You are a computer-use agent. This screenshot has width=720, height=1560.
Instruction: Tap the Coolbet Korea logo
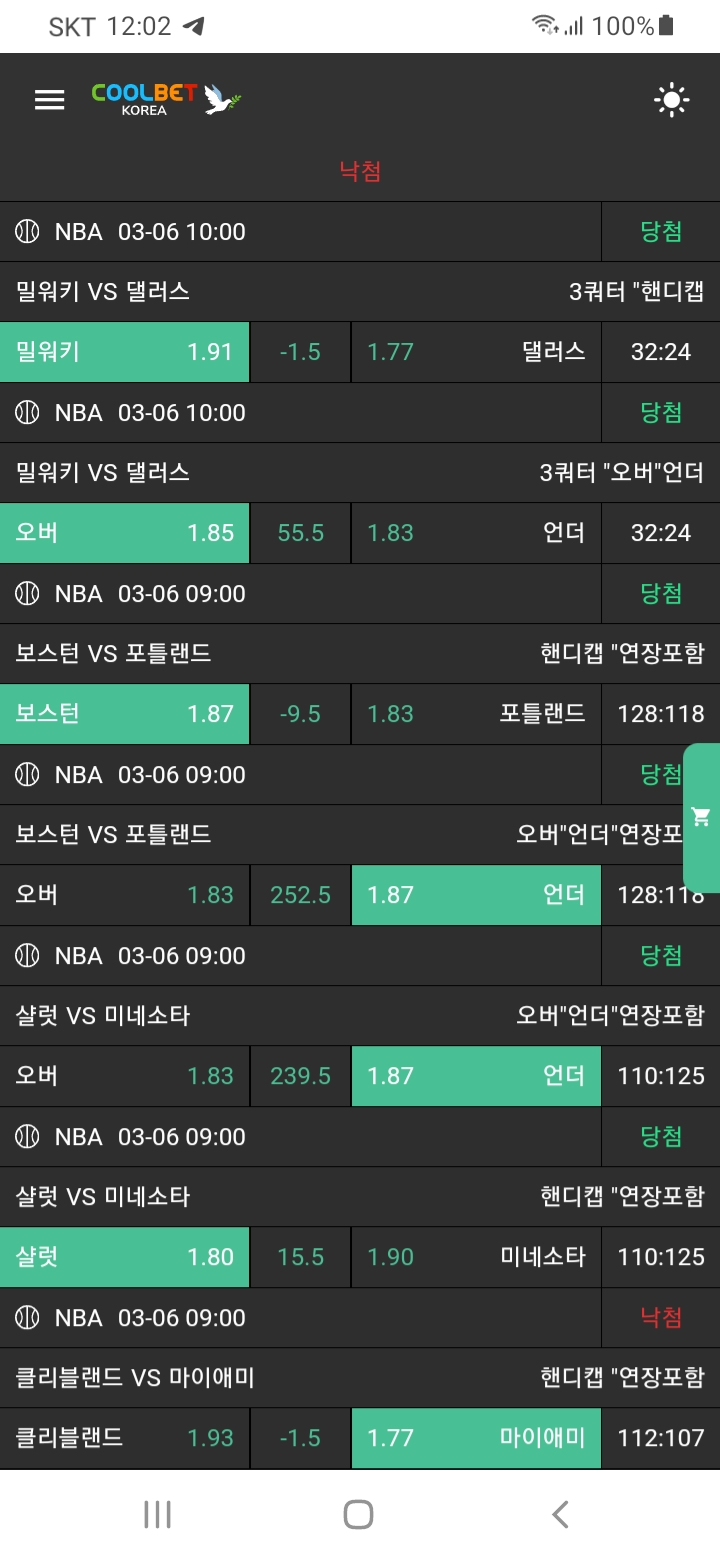coord(166,99)
